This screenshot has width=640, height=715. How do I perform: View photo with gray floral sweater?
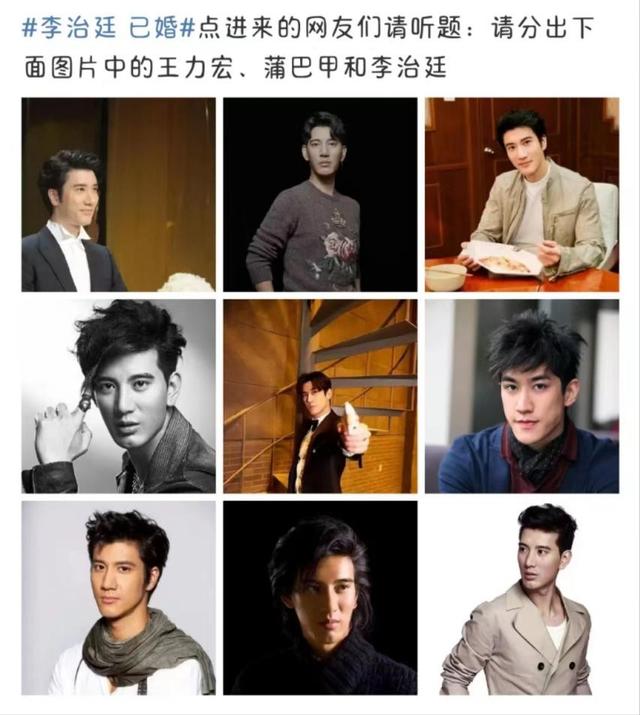(320, 195)
